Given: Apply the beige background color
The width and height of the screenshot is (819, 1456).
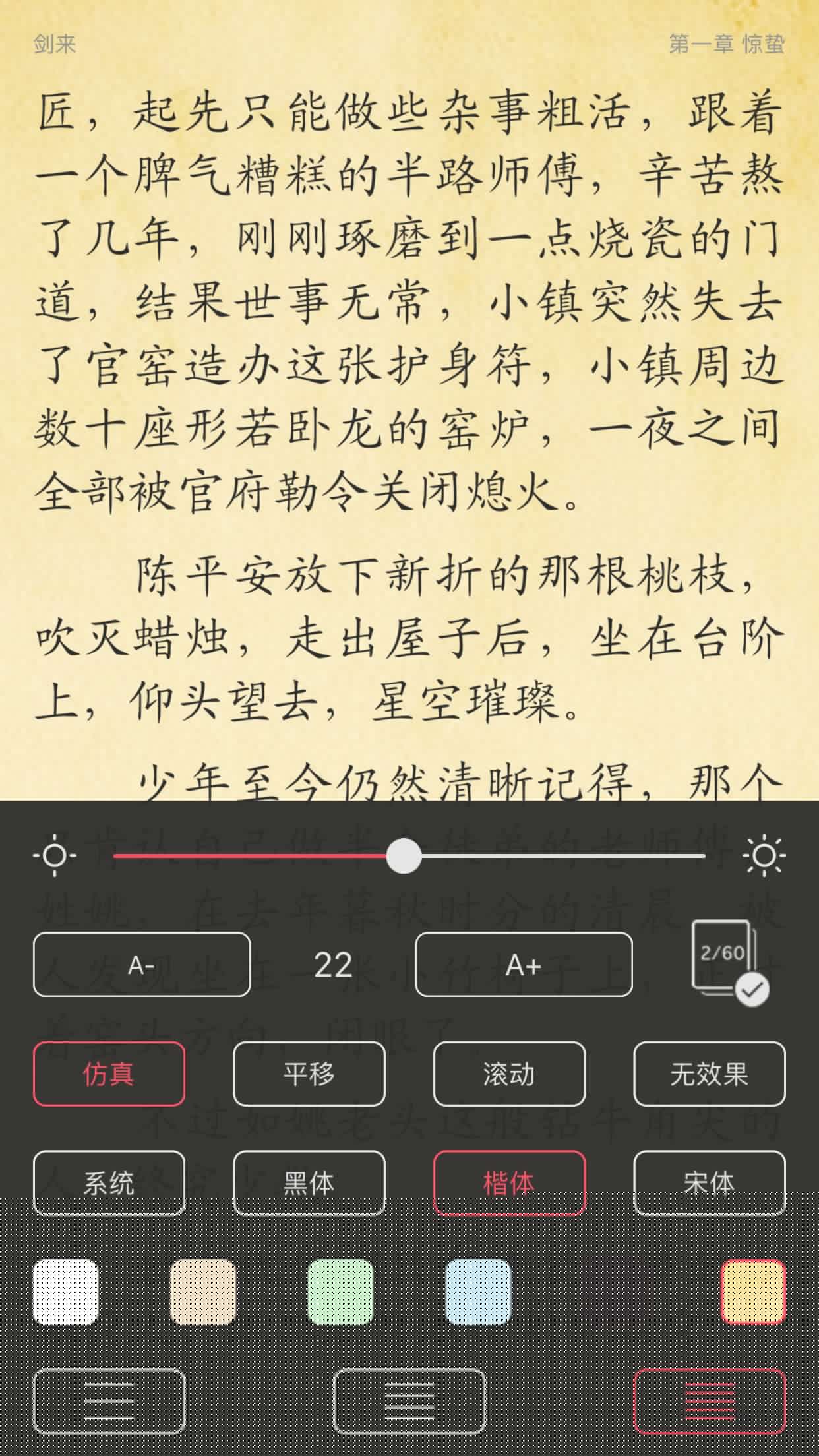Looking at the screenshot, I should coord(203,1292).
